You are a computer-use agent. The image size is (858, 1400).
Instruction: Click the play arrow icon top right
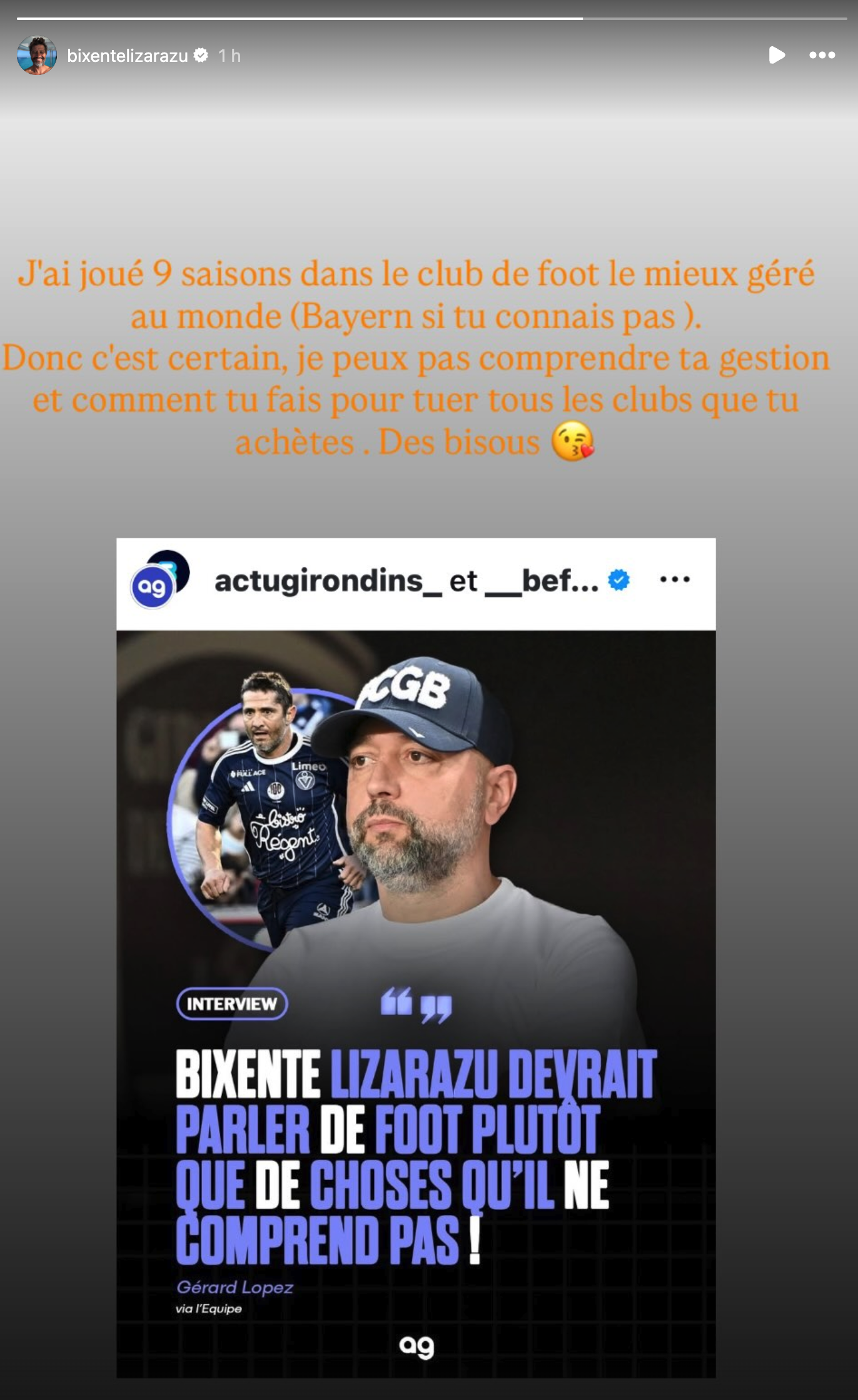777,56
